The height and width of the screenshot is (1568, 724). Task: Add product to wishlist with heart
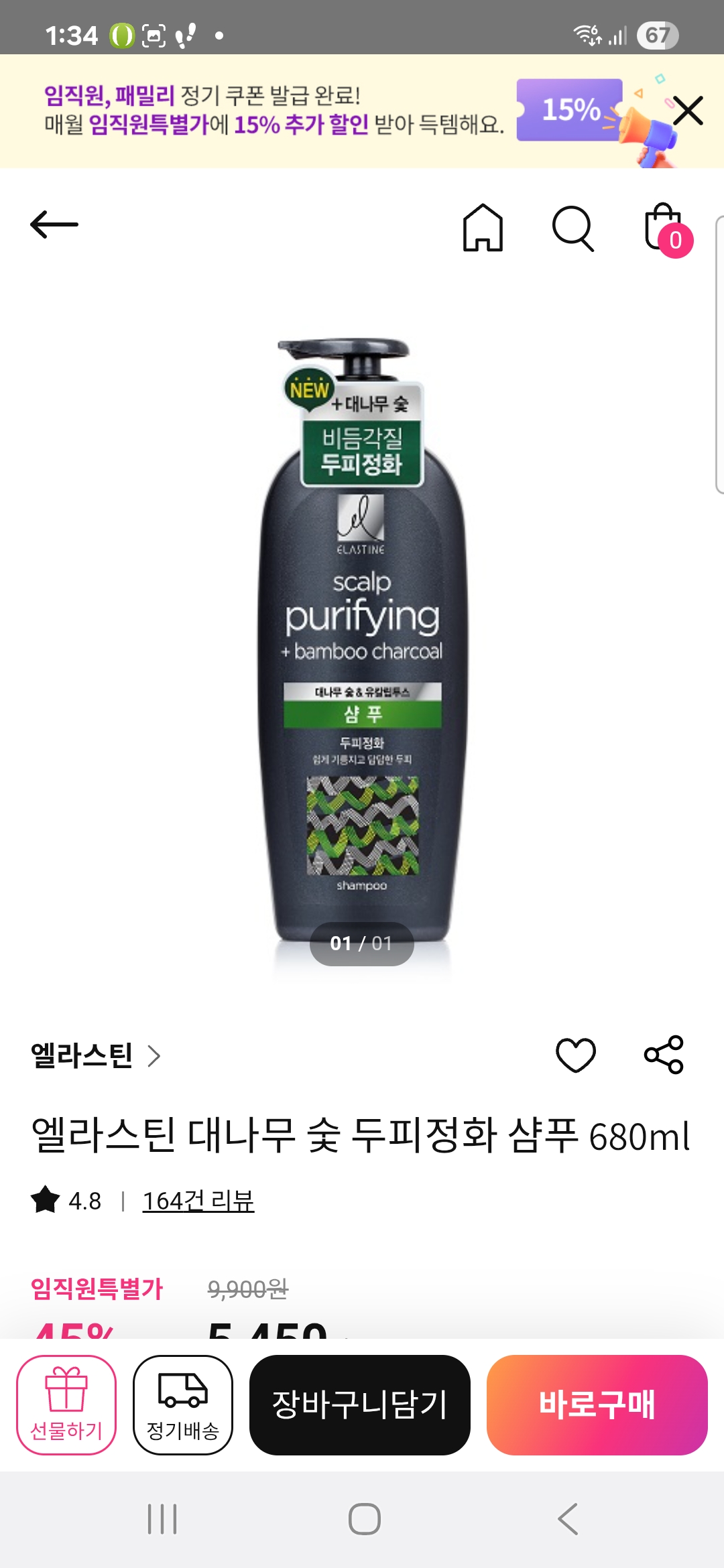(x=576, y=1055)
